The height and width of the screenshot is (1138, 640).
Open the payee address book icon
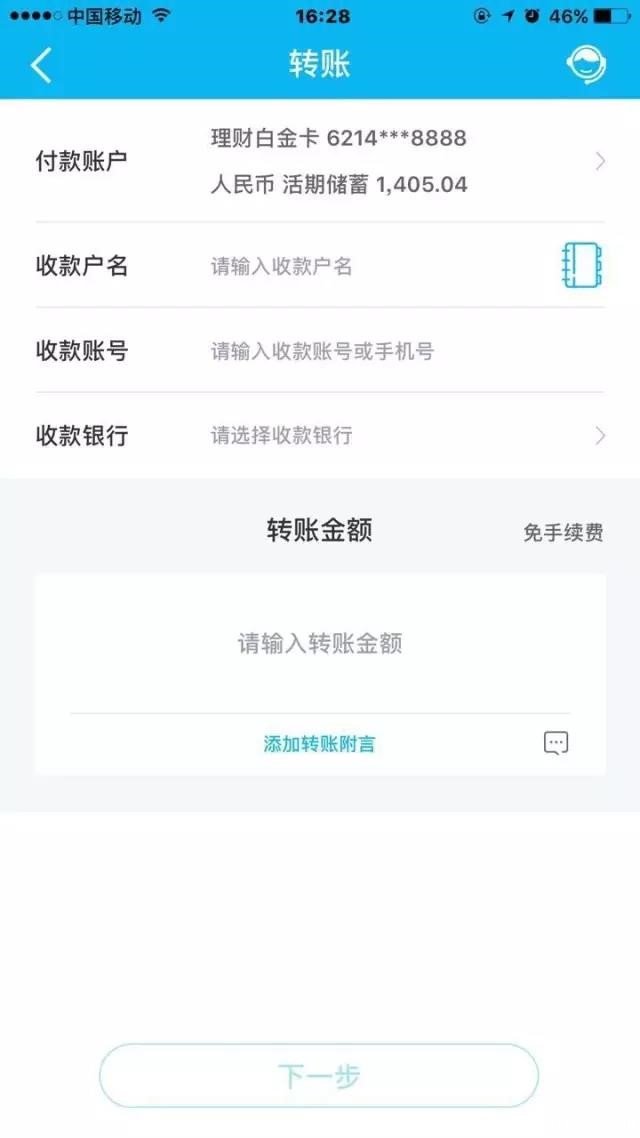point(582,265)
